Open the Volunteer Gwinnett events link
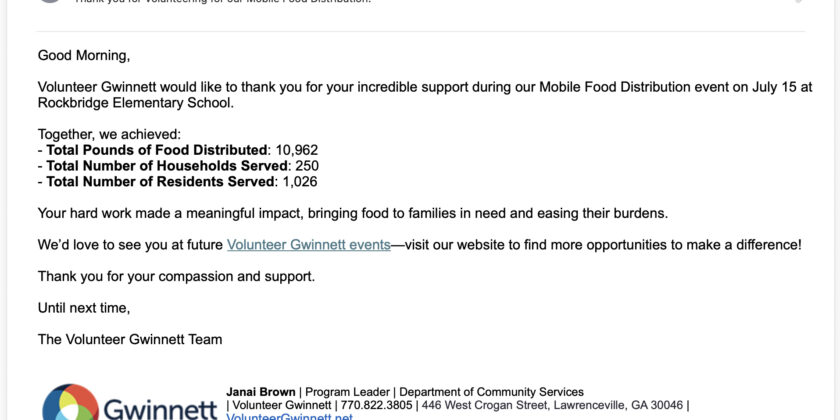 click(308, 244)
